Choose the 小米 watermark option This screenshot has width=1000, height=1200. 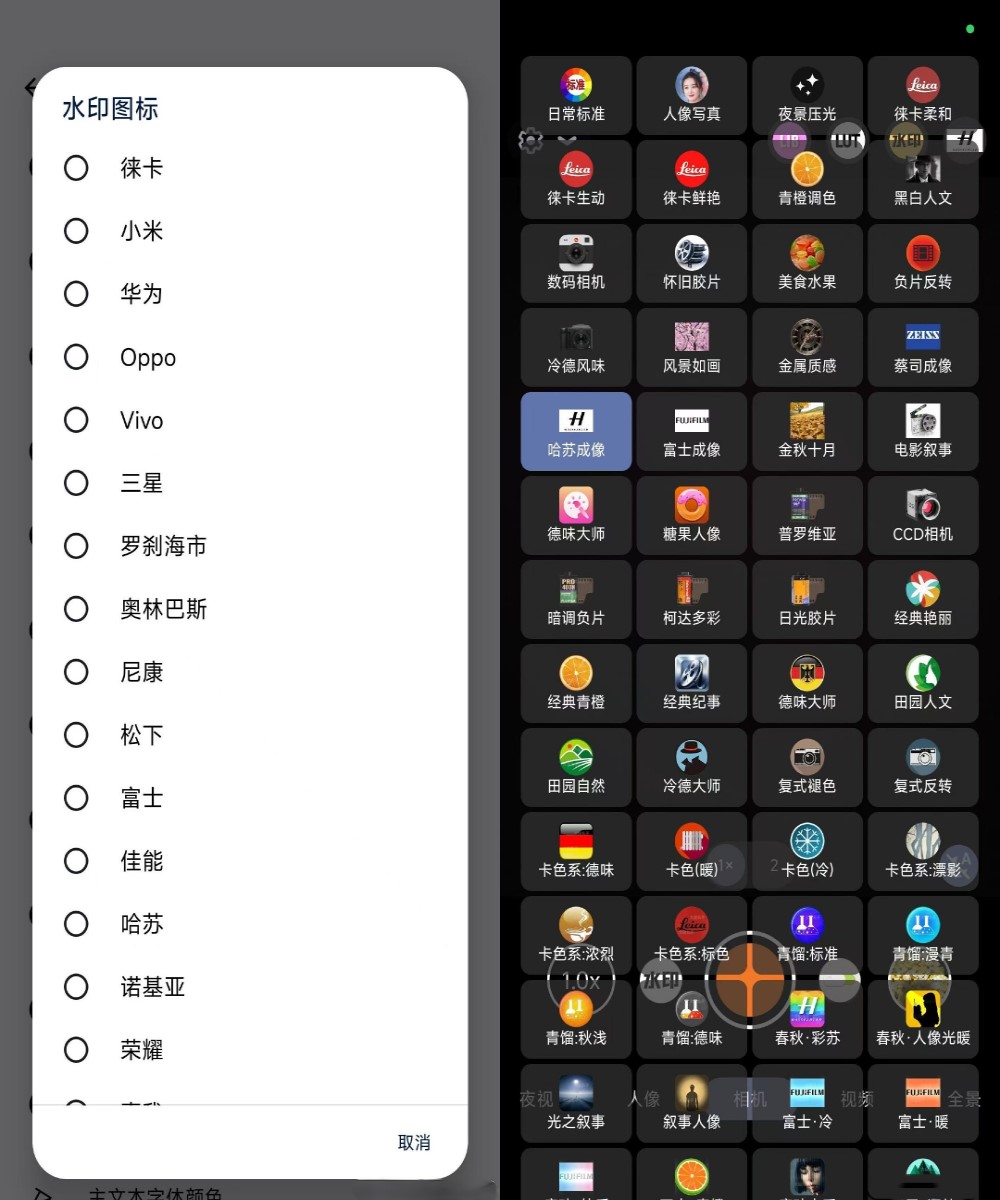[77, 231]
